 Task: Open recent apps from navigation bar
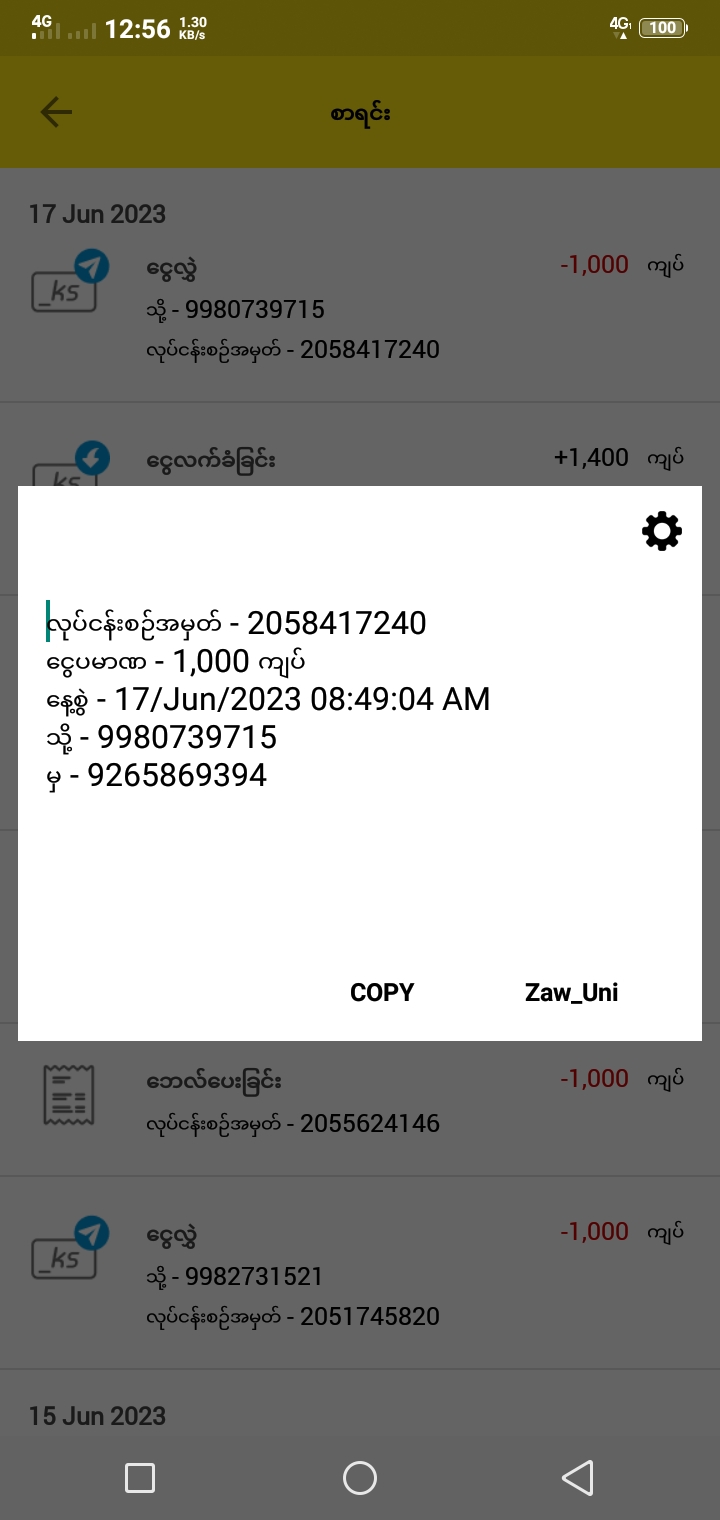(x=140, y=1477)
